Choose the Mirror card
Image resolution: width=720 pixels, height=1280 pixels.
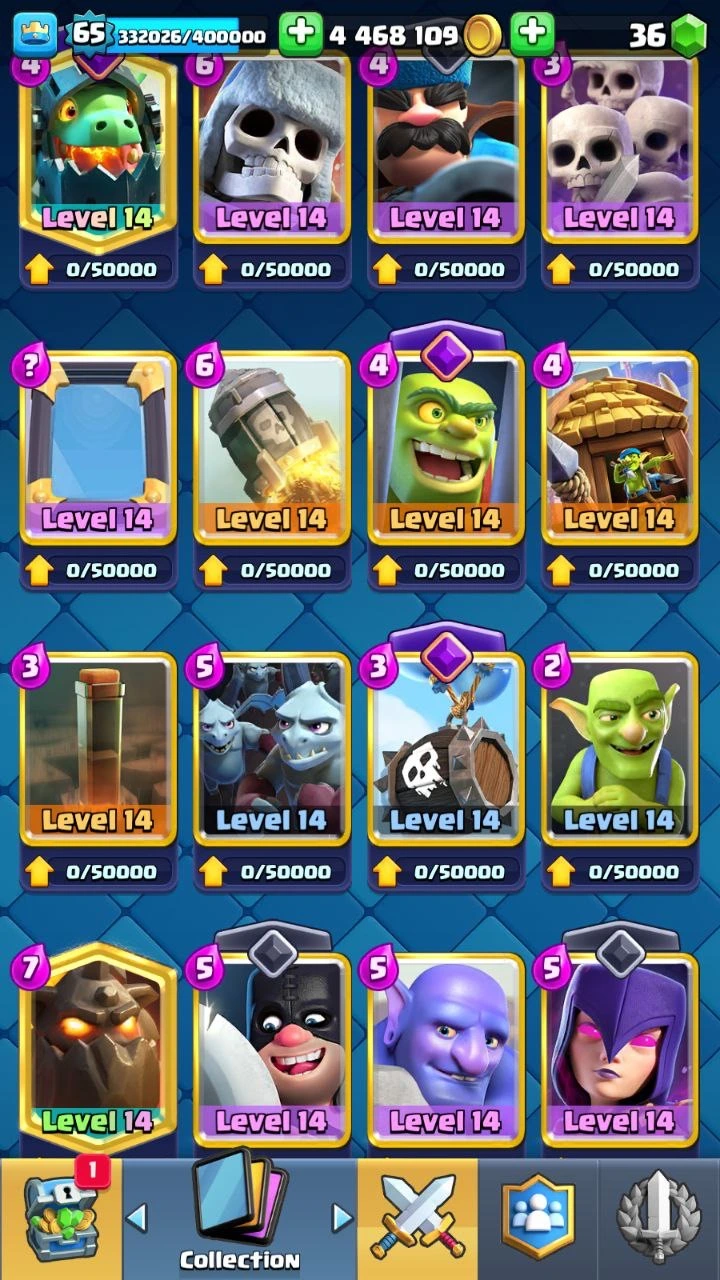click(x=98, y=450)
